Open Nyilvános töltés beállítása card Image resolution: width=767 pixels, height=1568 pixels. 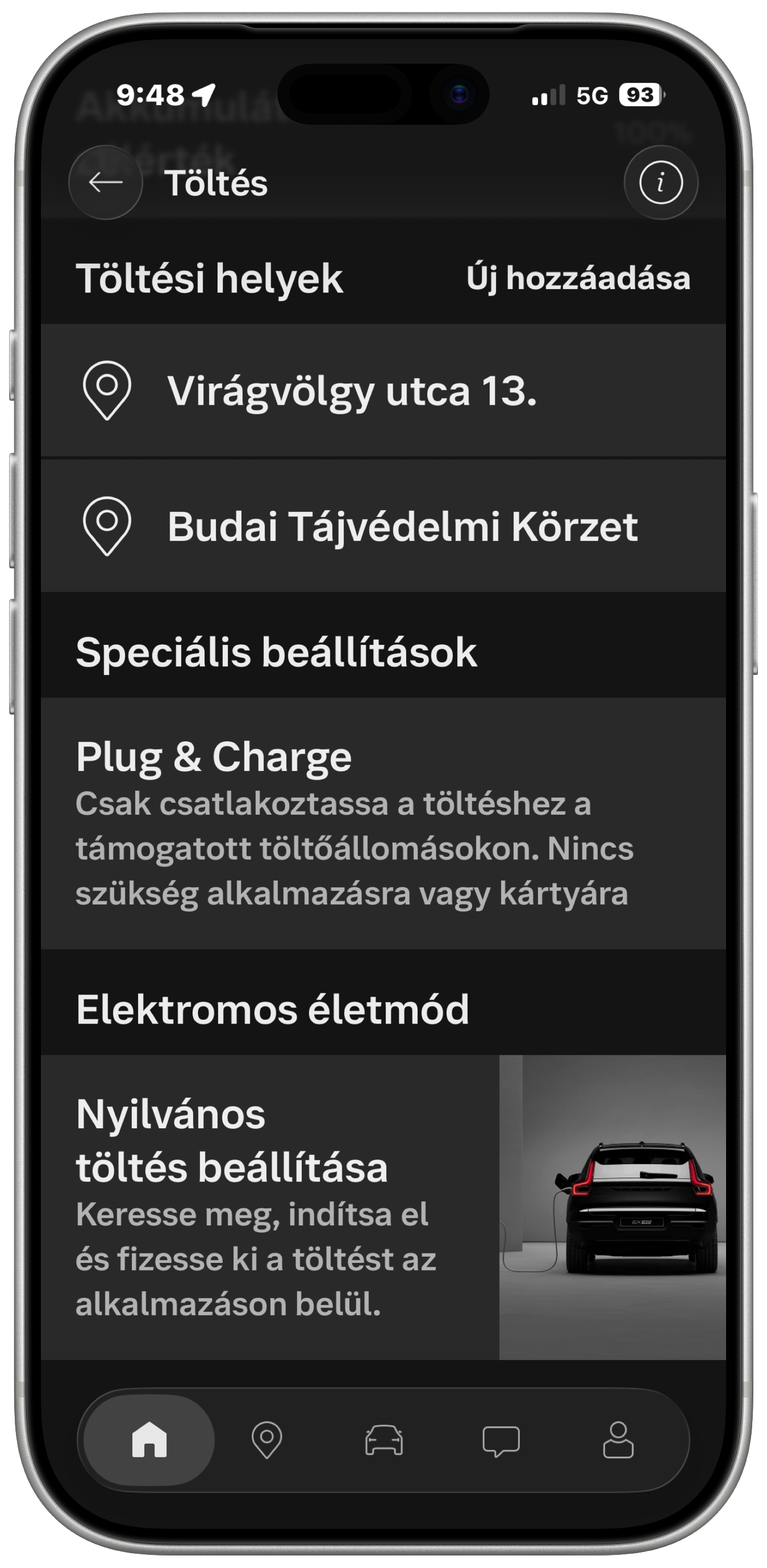pos(383,1207)
